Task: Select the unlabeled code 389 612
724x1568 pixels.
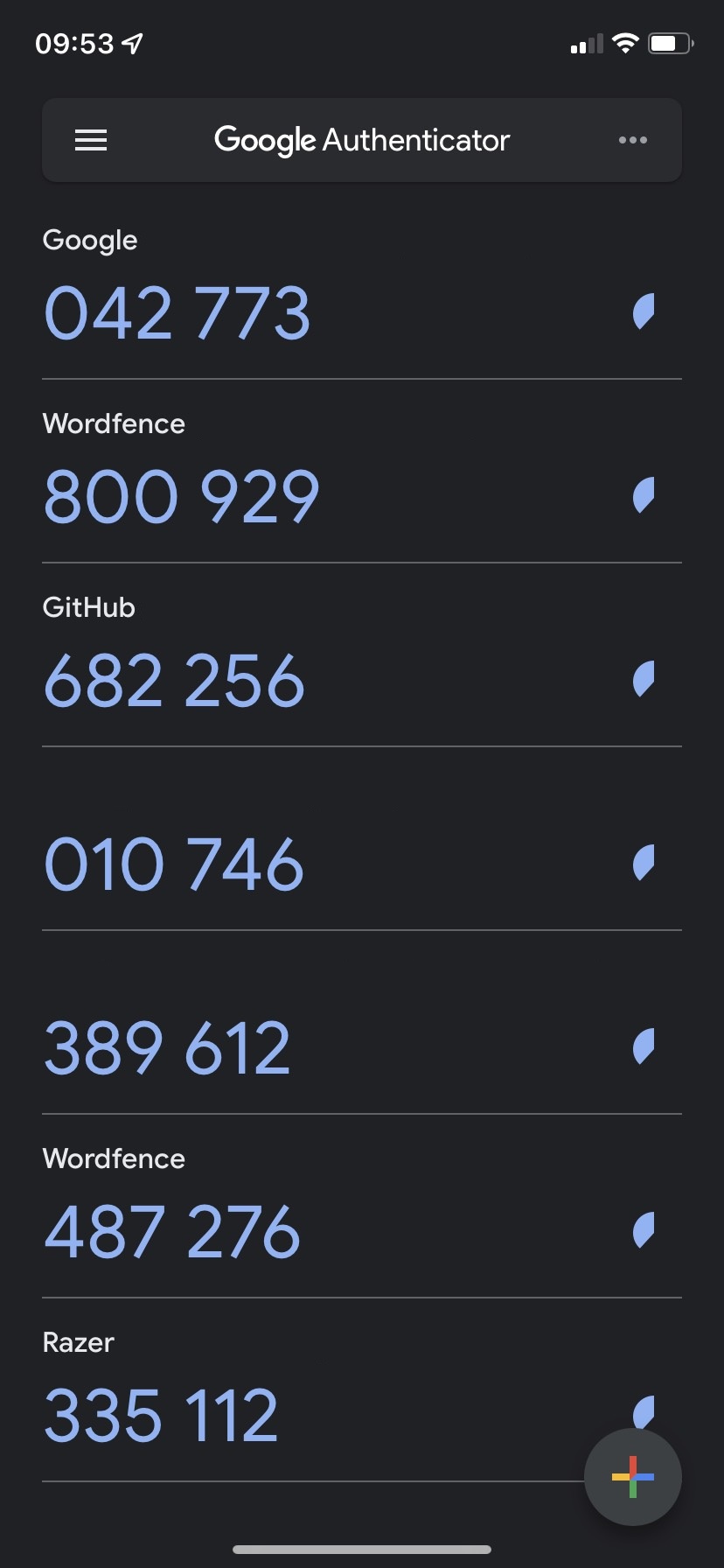Action: [x=167, y=1047]
